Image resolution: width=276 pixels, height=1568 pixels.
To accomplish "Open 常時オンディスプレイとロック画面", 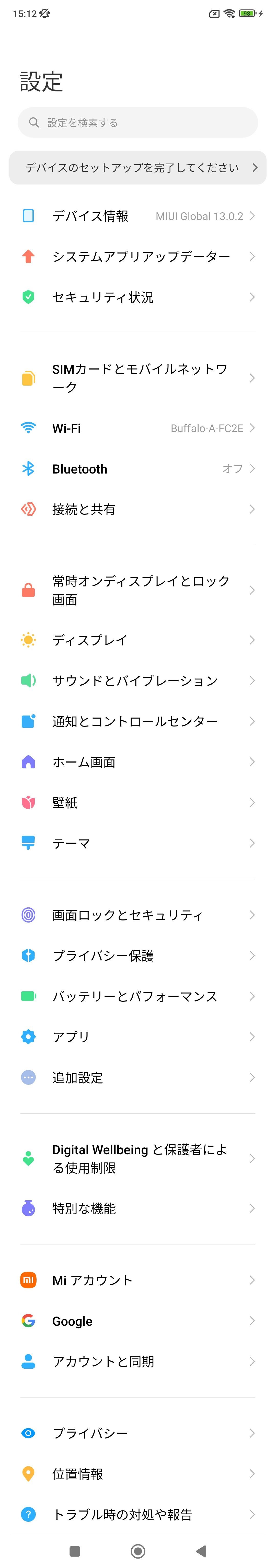I will 138,590.
